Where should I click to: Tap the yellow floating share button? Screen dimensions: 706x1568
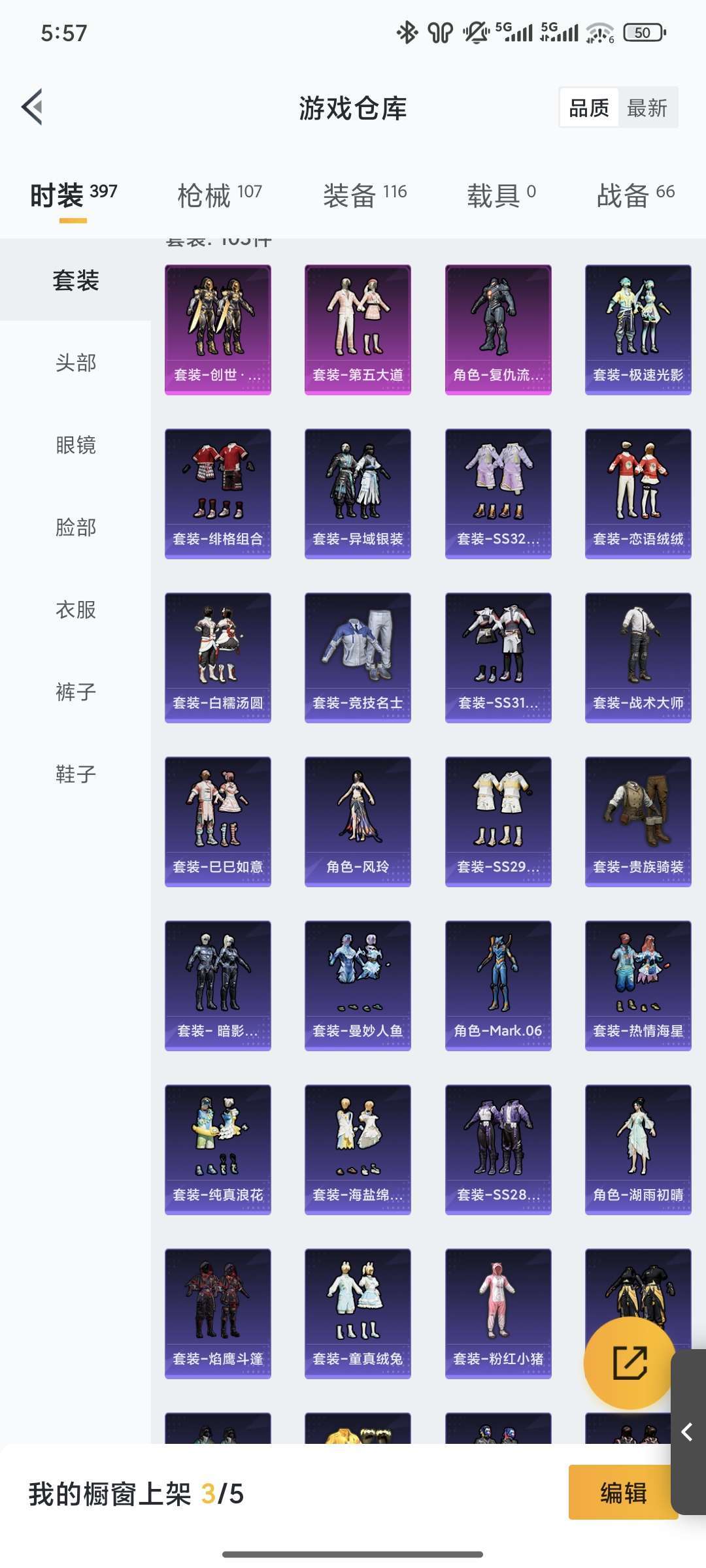click(630, 1363)
